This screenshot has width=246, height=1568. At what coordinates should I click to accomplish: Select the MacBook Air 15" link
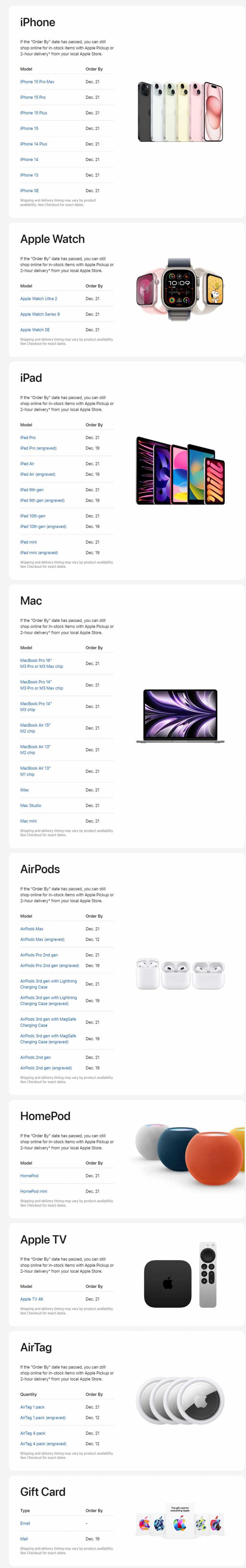coord(35,725)
